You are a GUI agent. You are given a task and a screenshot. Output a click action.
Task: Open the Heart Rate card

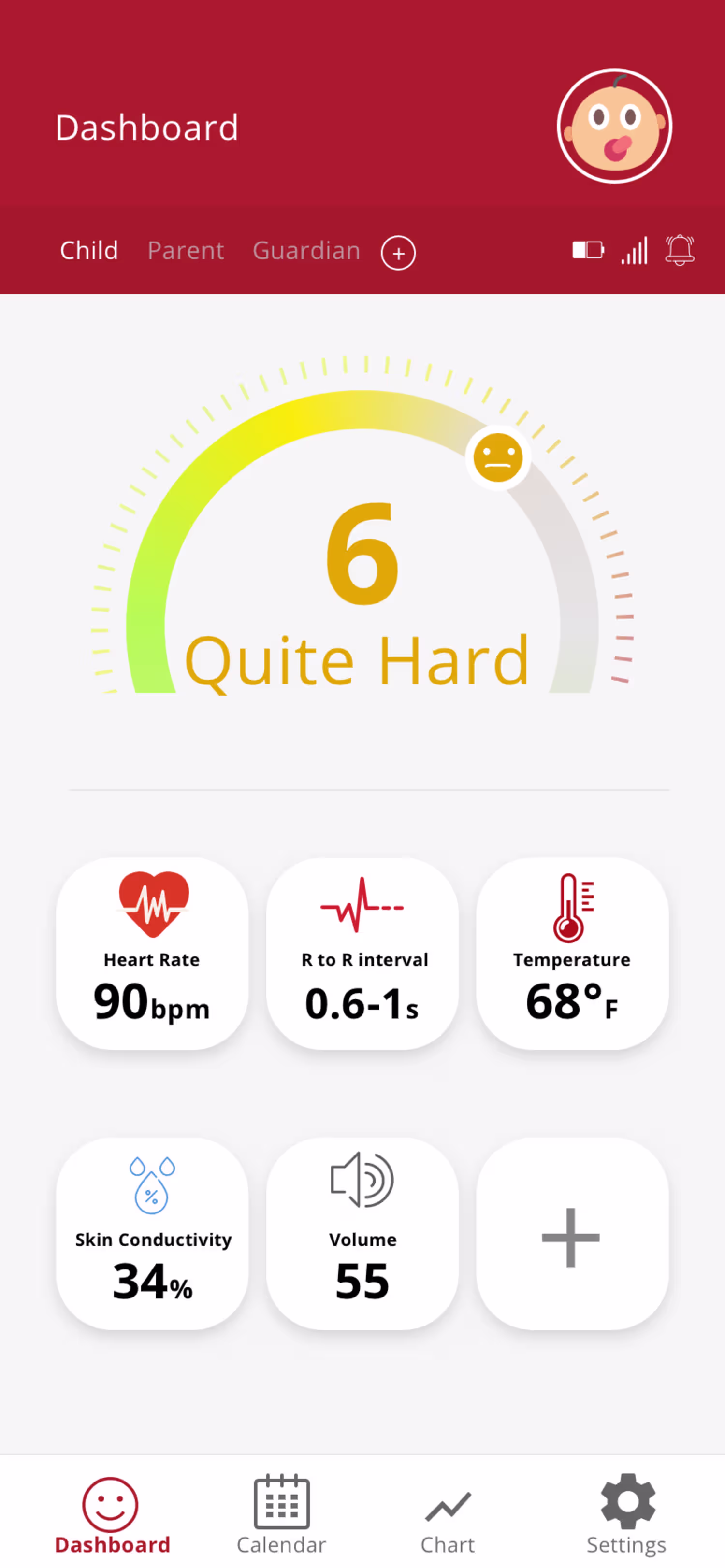tap(152, 953)
